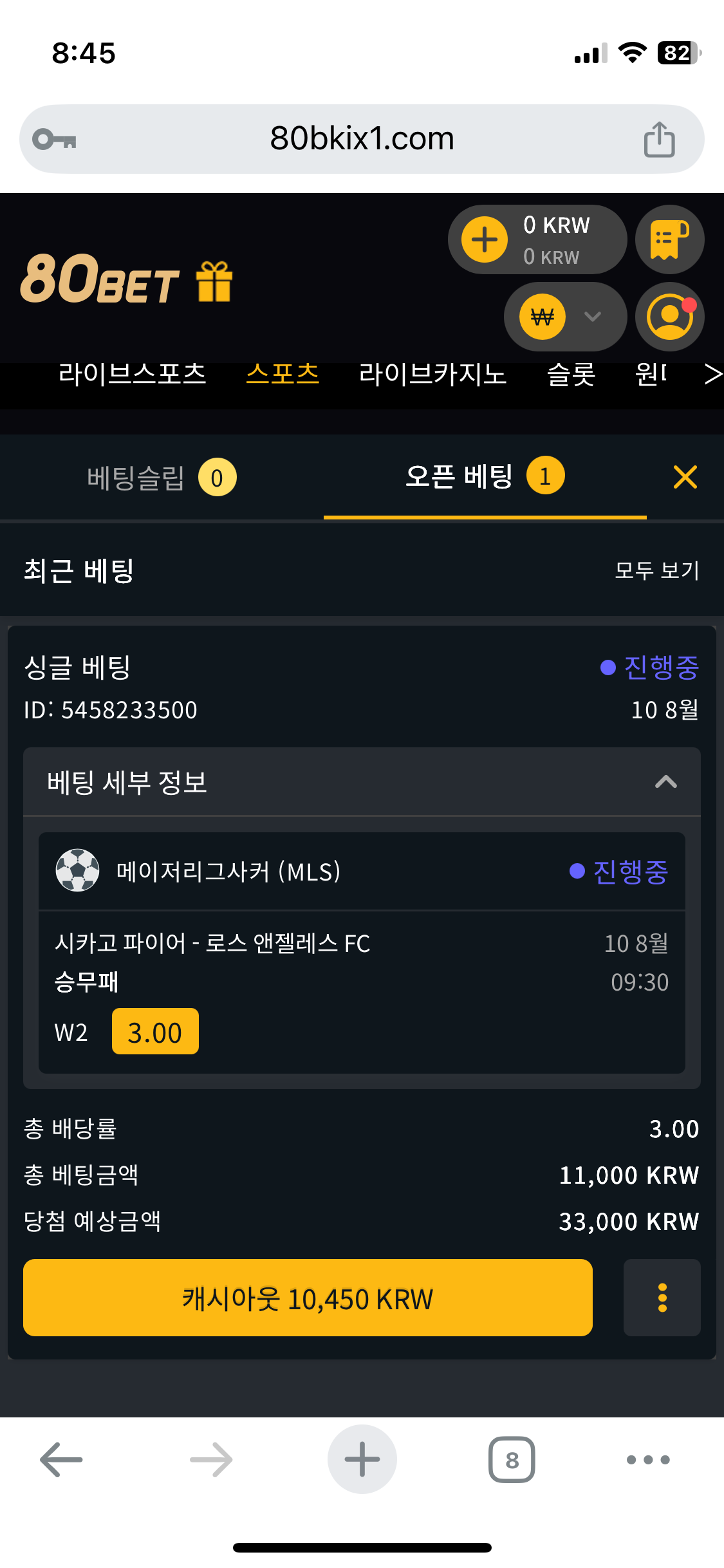The height and width of the screenshot is (1568, 724).
Task: Open the bet history receipt icon
Action: pyautogui.click(x=669, y=239)
